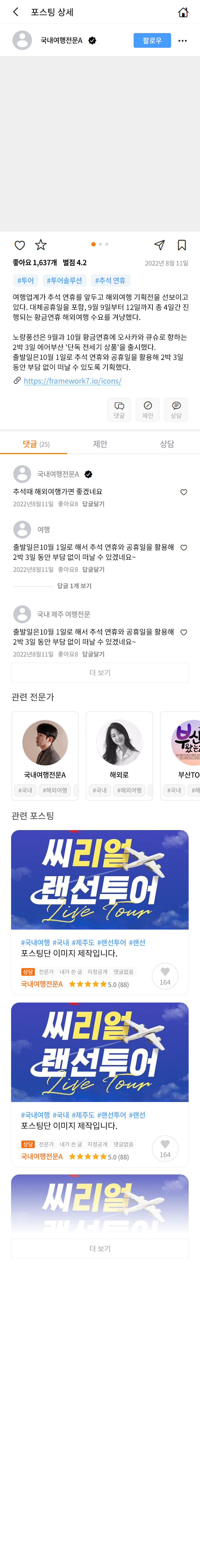Open expert card 해외로
The width and height of the screenshot is (200, 1568).
[x=119, y=755]
